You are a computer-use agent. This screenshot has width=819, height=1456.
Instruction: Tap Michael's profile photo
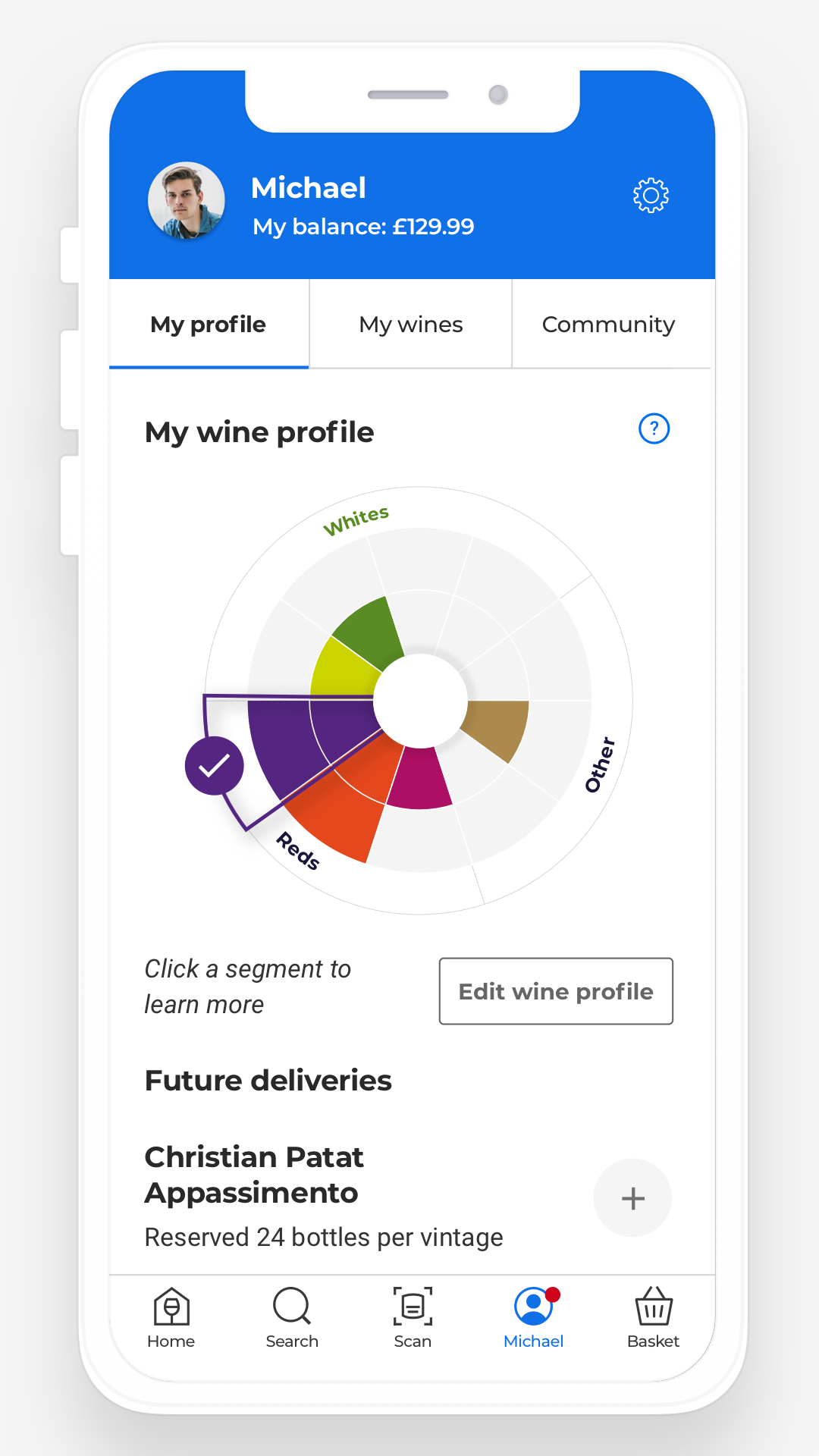pyautogui.click(x=187, y=200)
